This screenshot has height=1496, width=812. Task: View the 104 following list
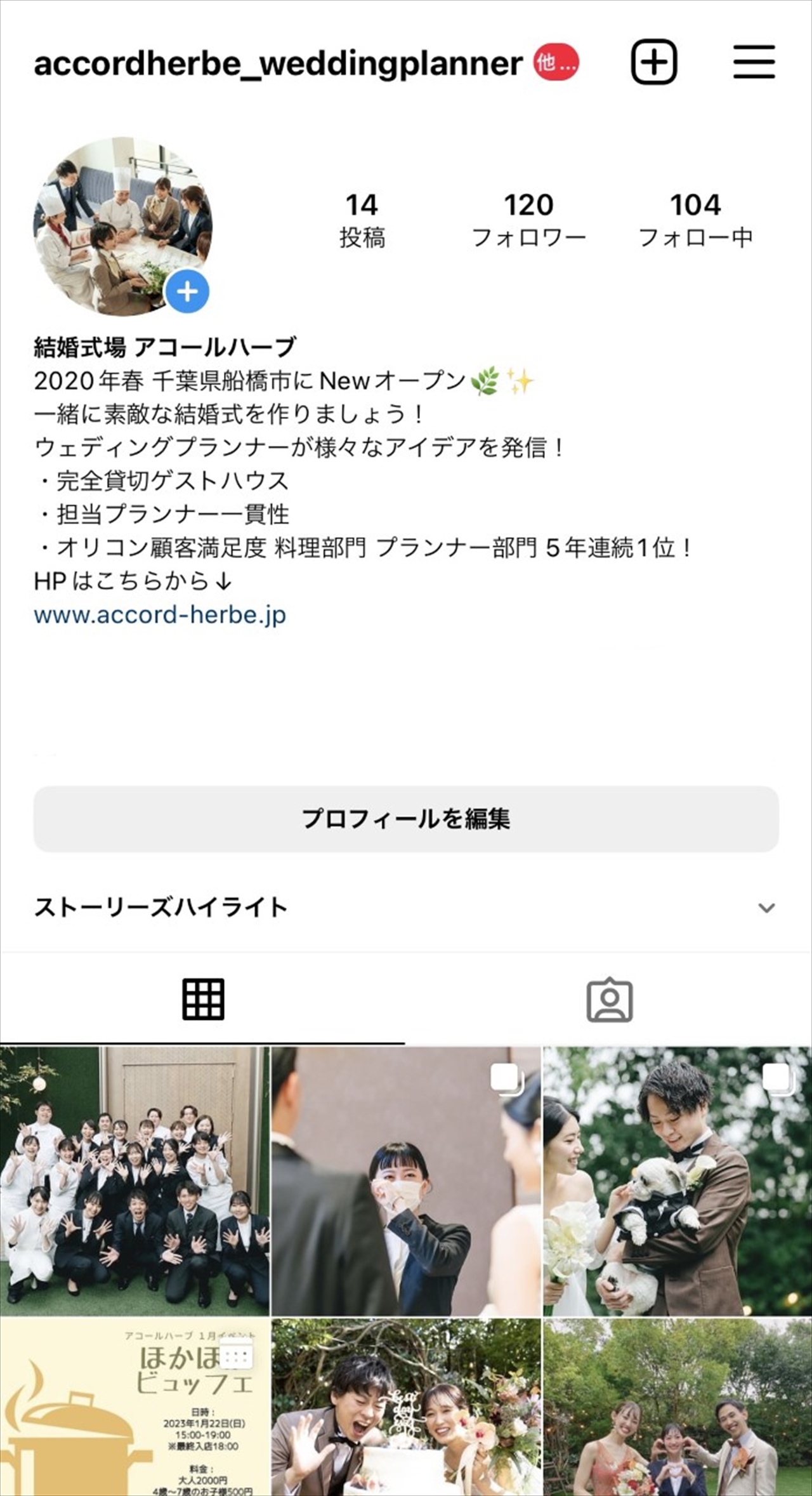tap(695, 220)
